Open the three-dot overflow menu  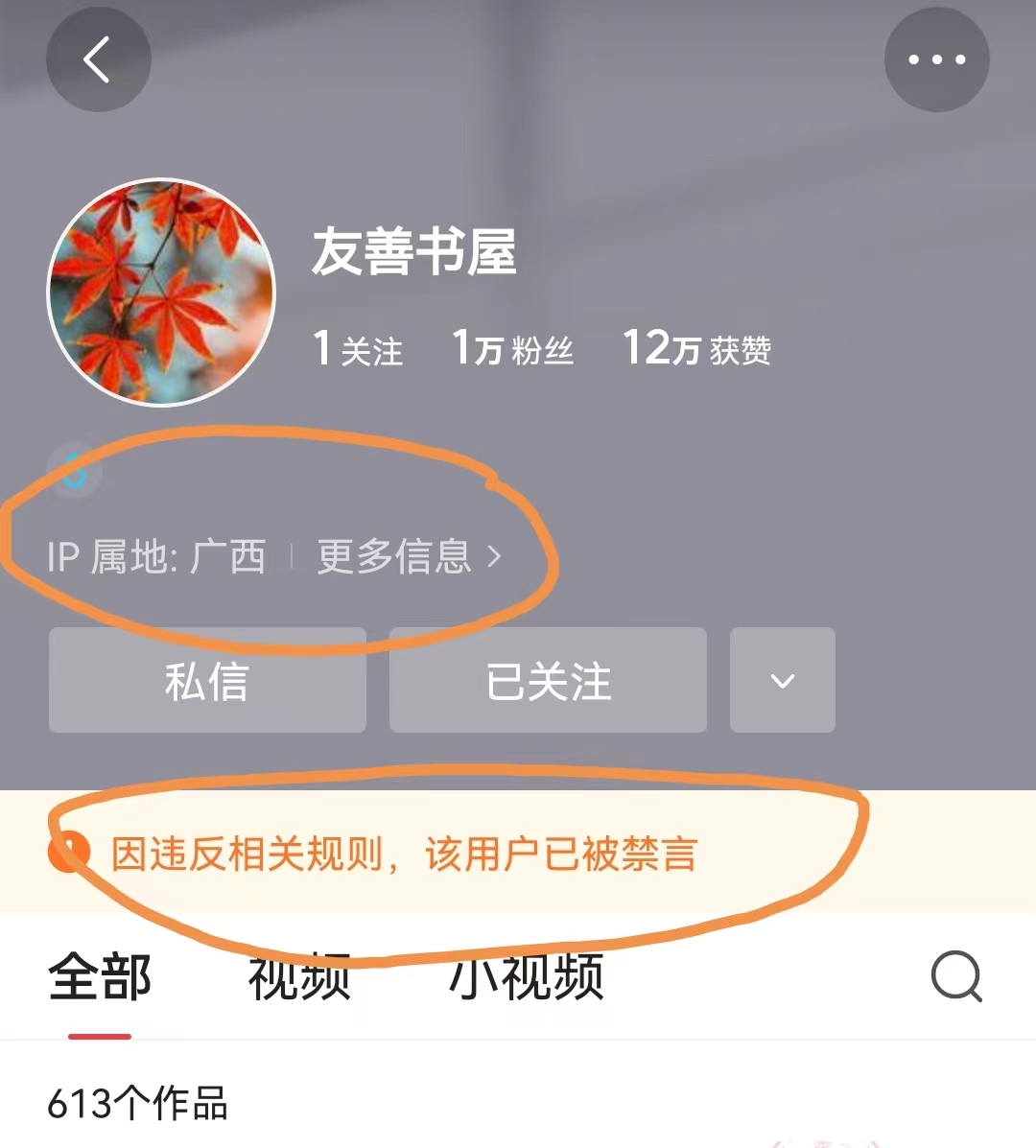[936, 59]
